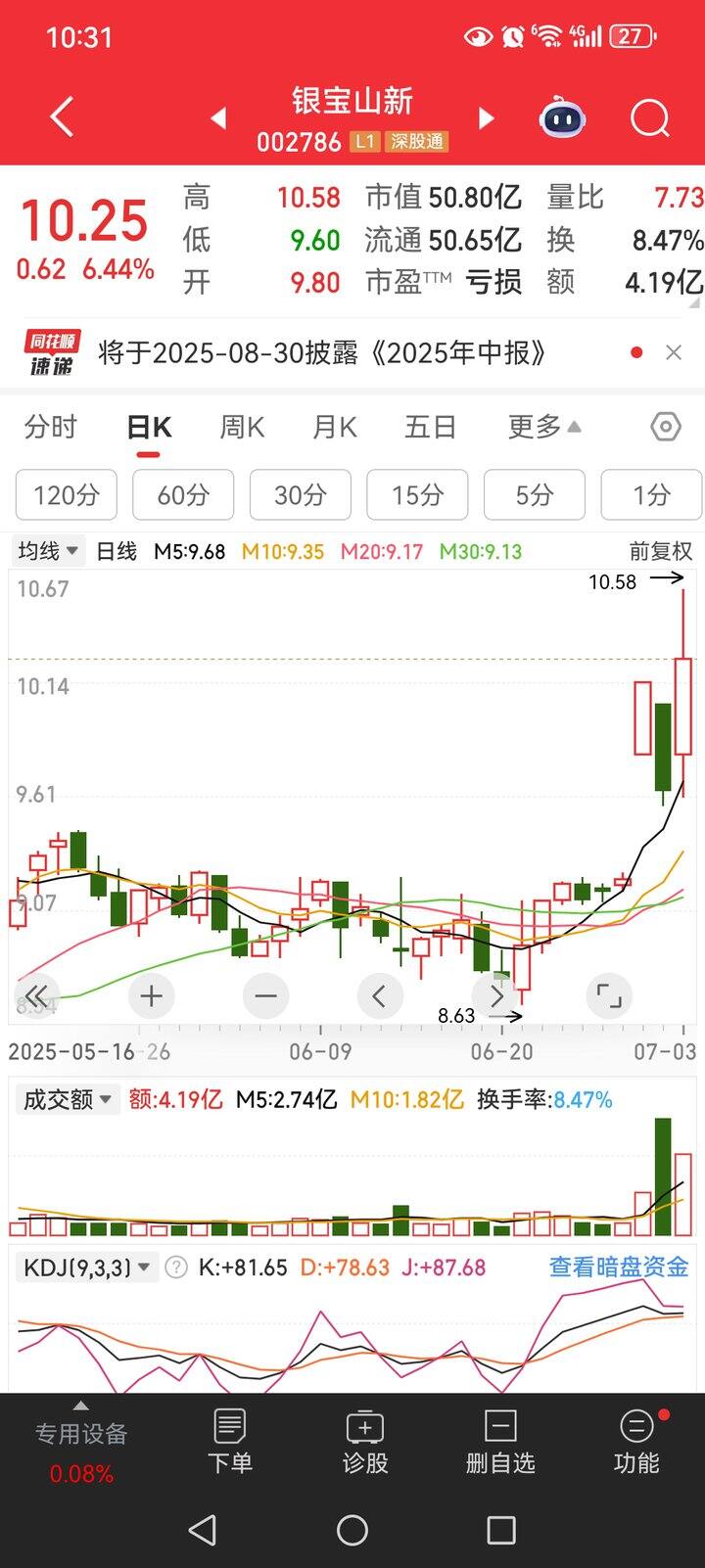Open the robot assistant icon
This screenshot has width=705, height=1568.
click(562, 118)
